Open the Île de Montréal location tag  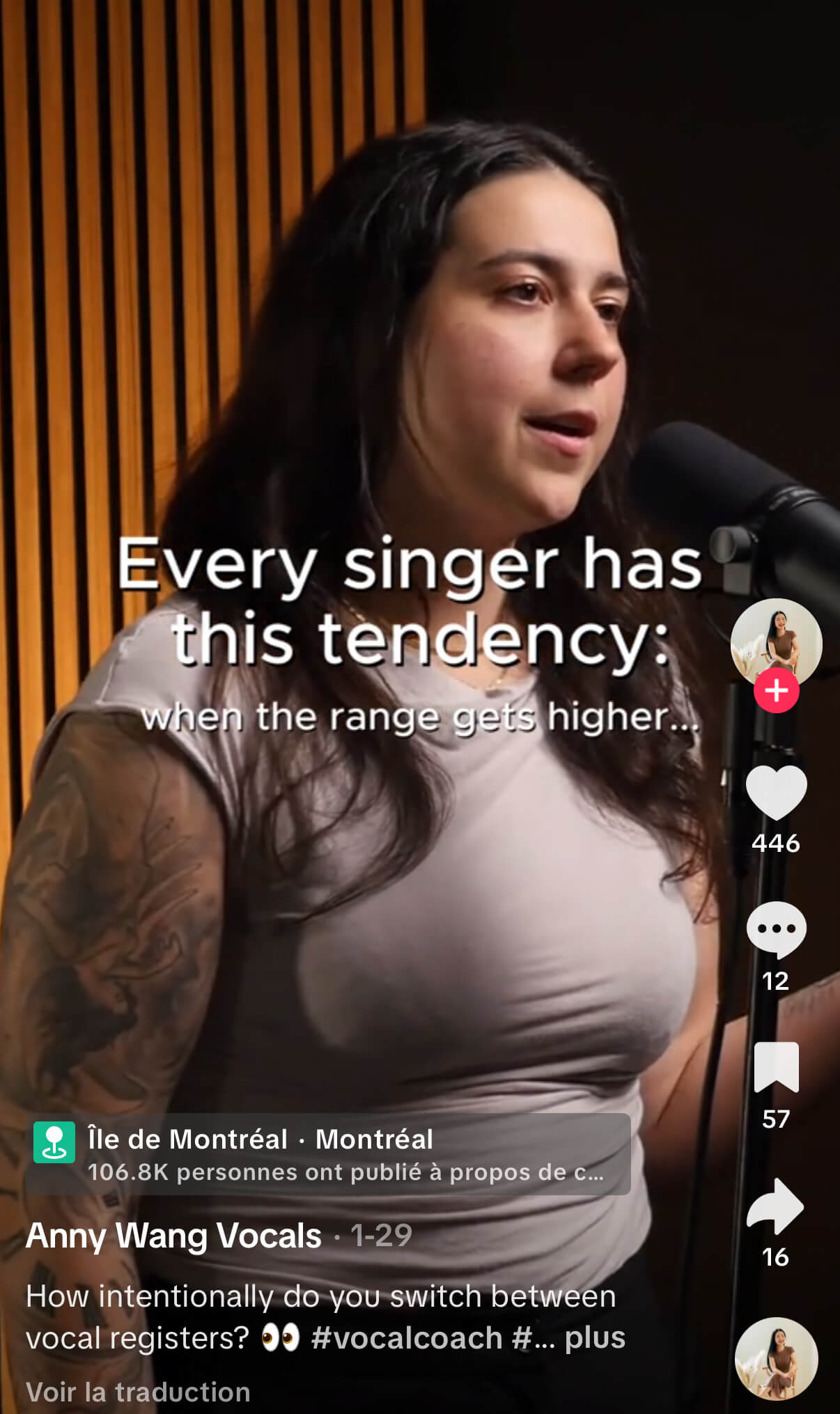[x=327, y=1154]
